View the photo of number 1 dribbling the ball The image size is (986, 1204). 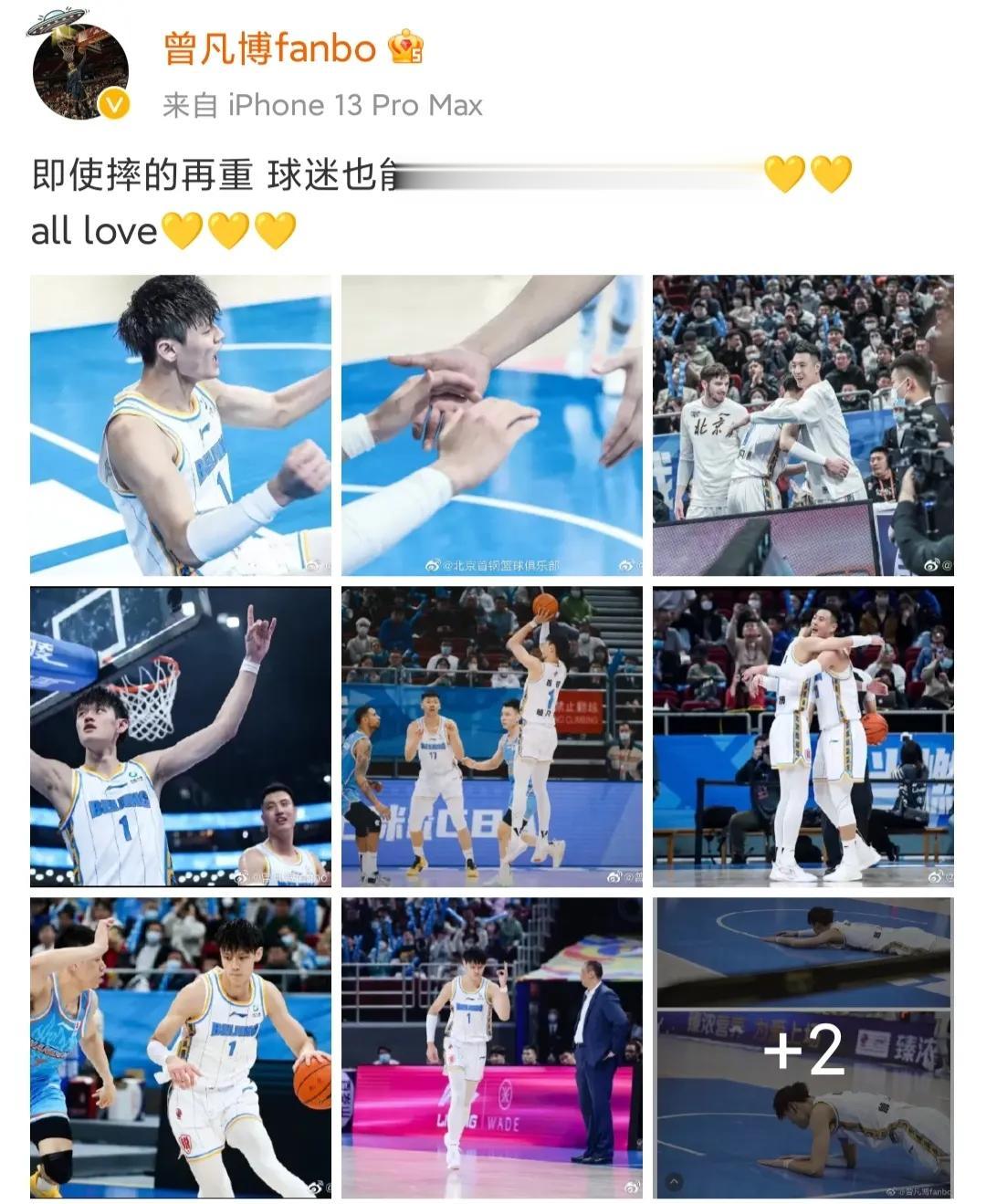pyautogui.click(x=181, y=1048)
